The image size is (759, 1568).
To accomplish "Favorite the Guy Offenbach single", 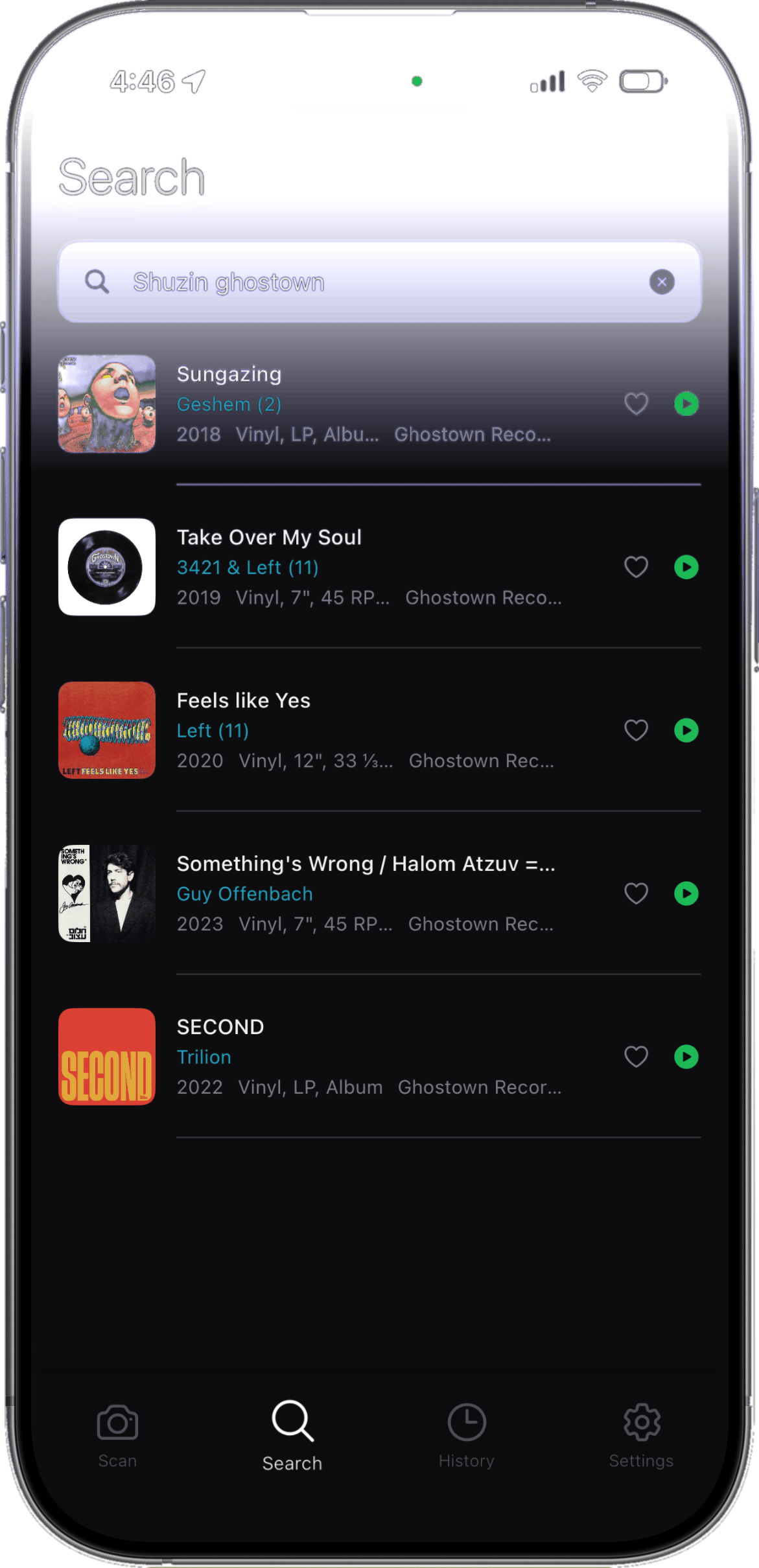I will pos(636,893).
